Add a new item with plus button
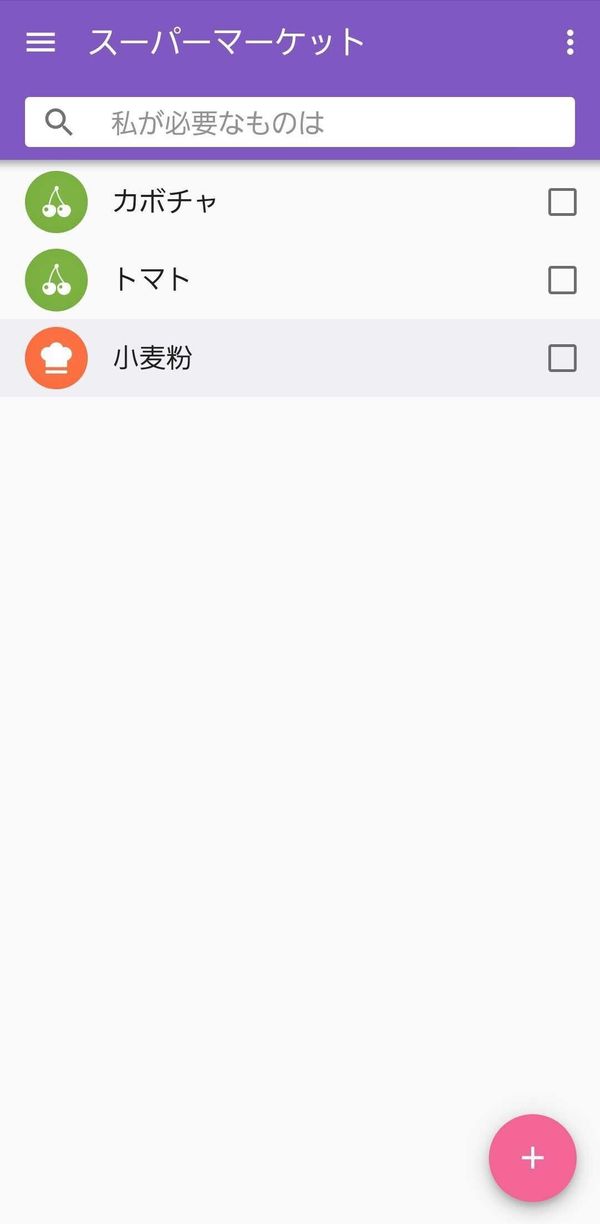This screenshot has height=1224, width=600. tap(533, 1158)
